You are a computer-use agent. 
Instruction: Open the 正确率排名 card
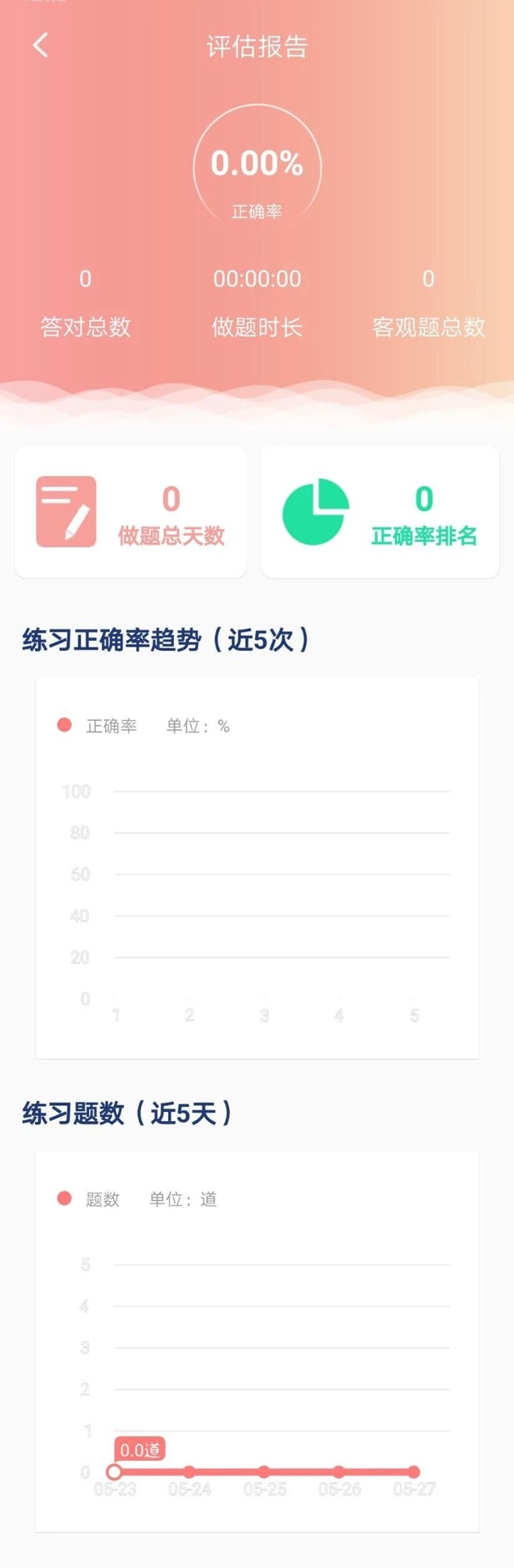point(380,513)
